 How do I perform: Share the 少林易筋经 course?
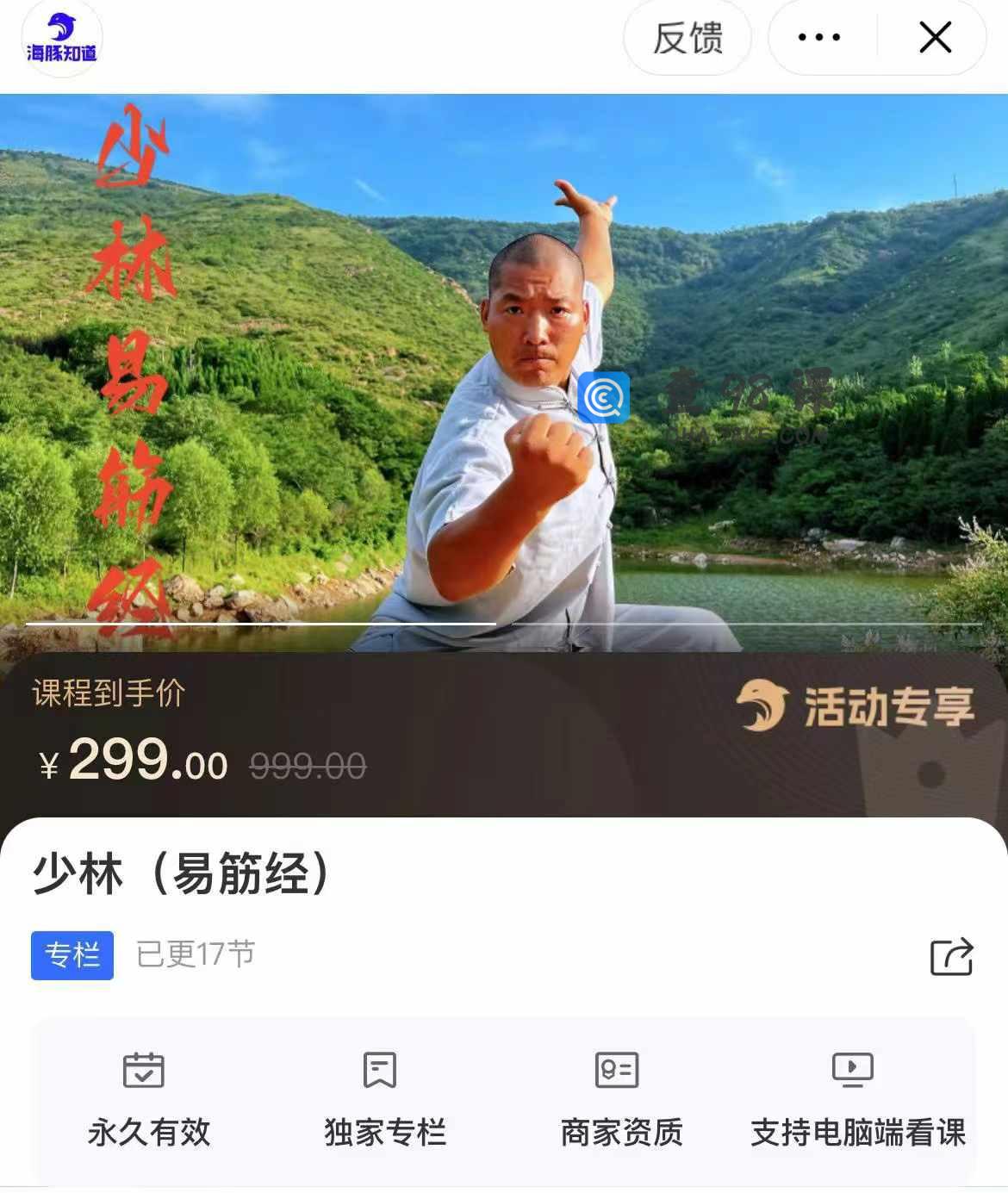951,956
